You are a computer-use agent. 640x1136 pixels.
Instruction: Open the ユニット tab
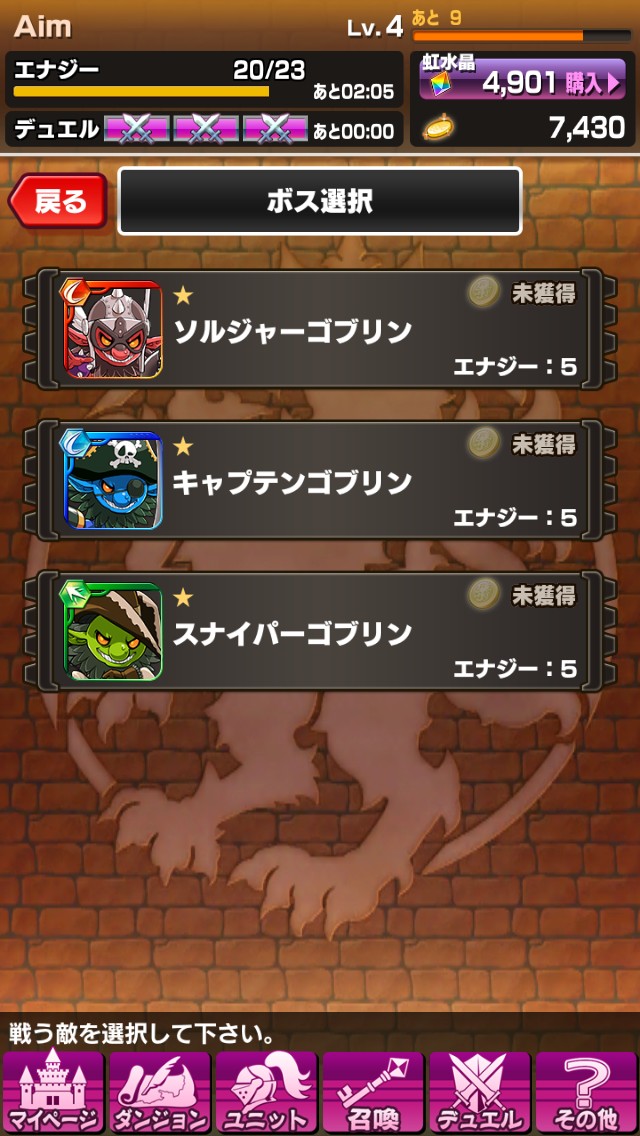tap(266, 1092)
